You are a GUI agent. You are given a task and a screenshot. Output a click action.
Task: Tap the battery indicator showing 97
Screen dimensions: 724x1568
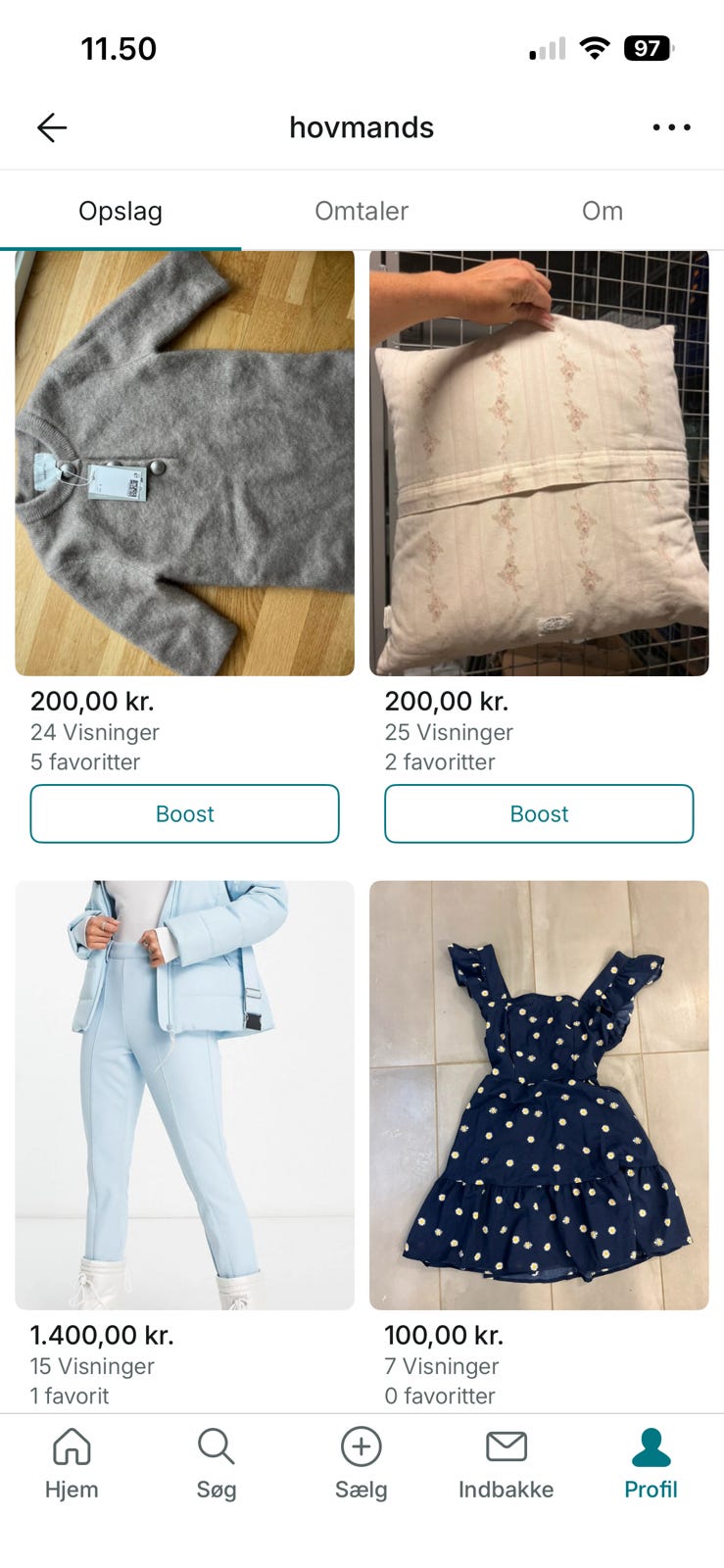[x=648, y=47]
